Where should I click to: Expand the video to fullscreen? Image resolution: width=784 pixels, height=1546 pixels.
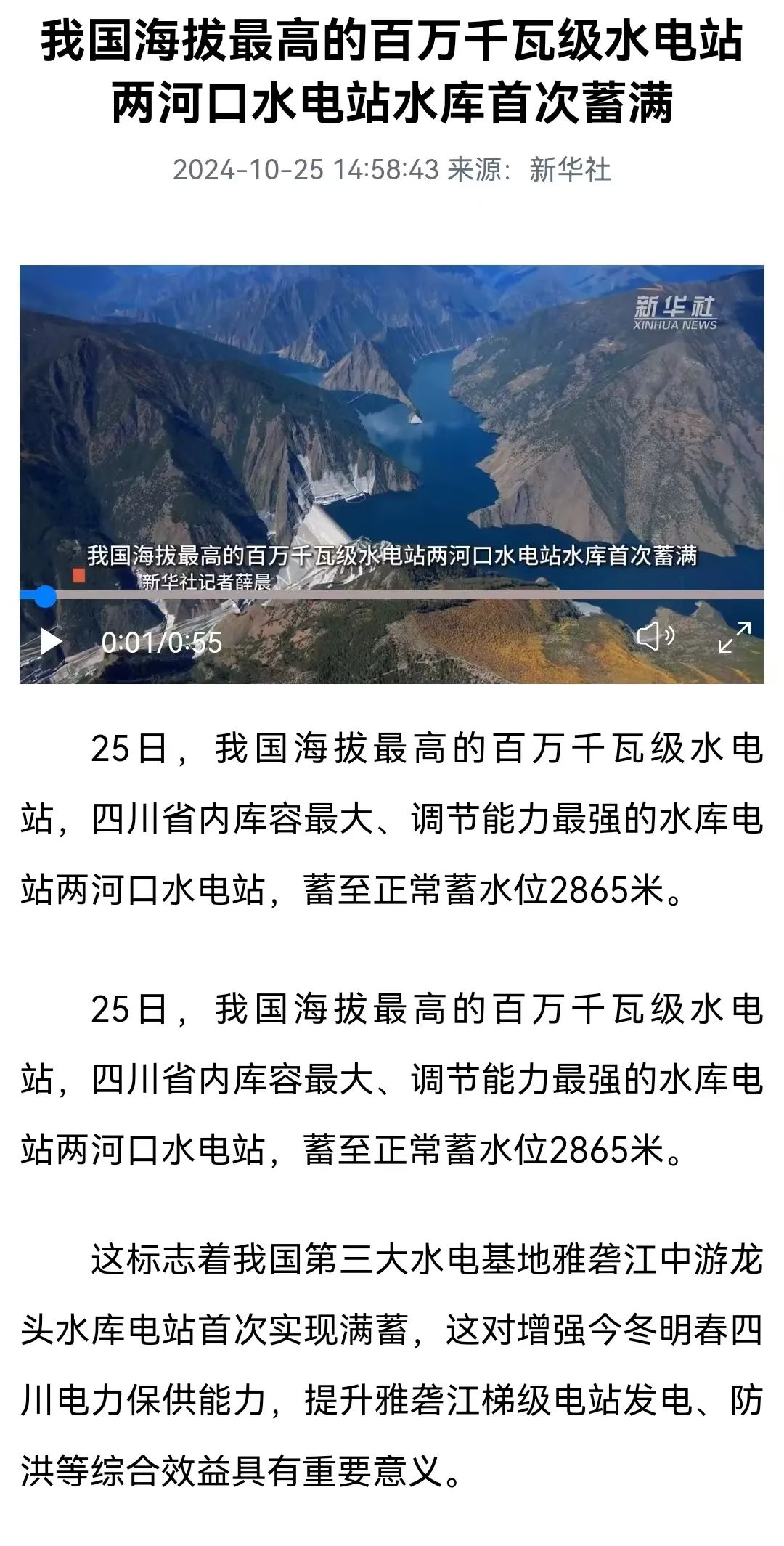point(734,637)
